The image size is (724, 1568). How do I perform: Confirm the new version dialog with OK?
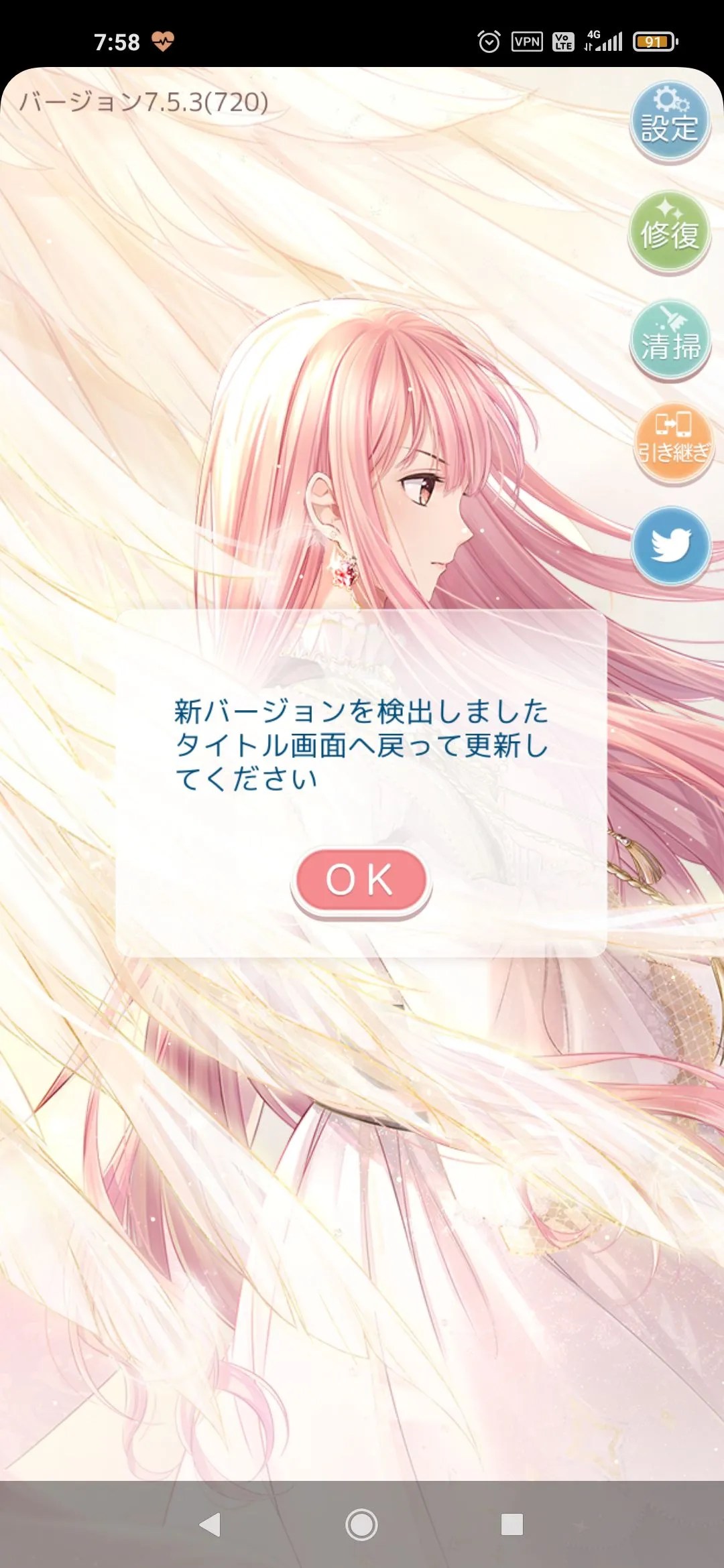point(361,880)
